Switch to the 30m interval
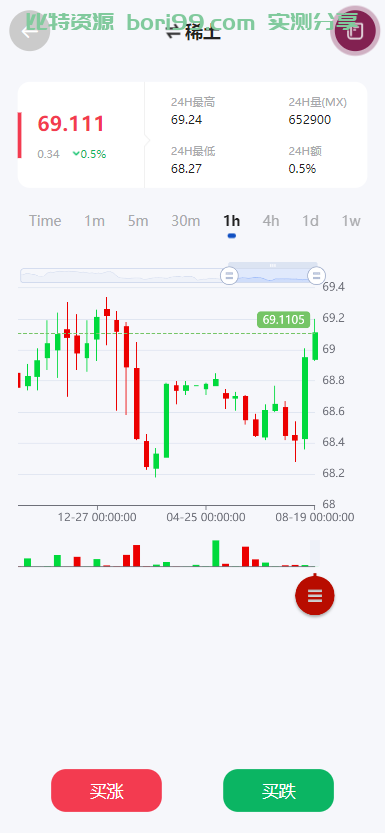Viewport: 385px width, 833px height. (186, 221)
